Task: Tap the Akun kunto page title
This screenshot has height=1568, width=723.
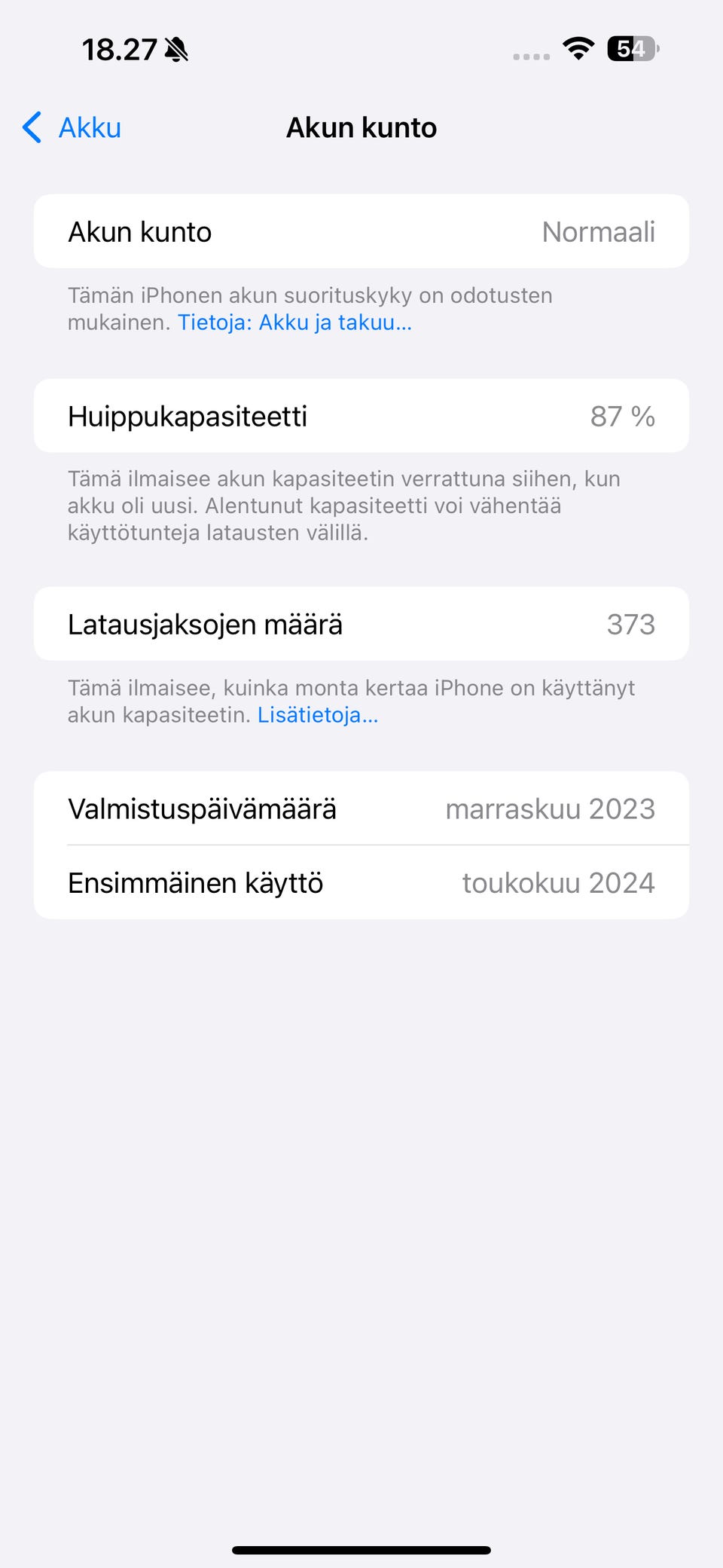Action: (361, 127)
